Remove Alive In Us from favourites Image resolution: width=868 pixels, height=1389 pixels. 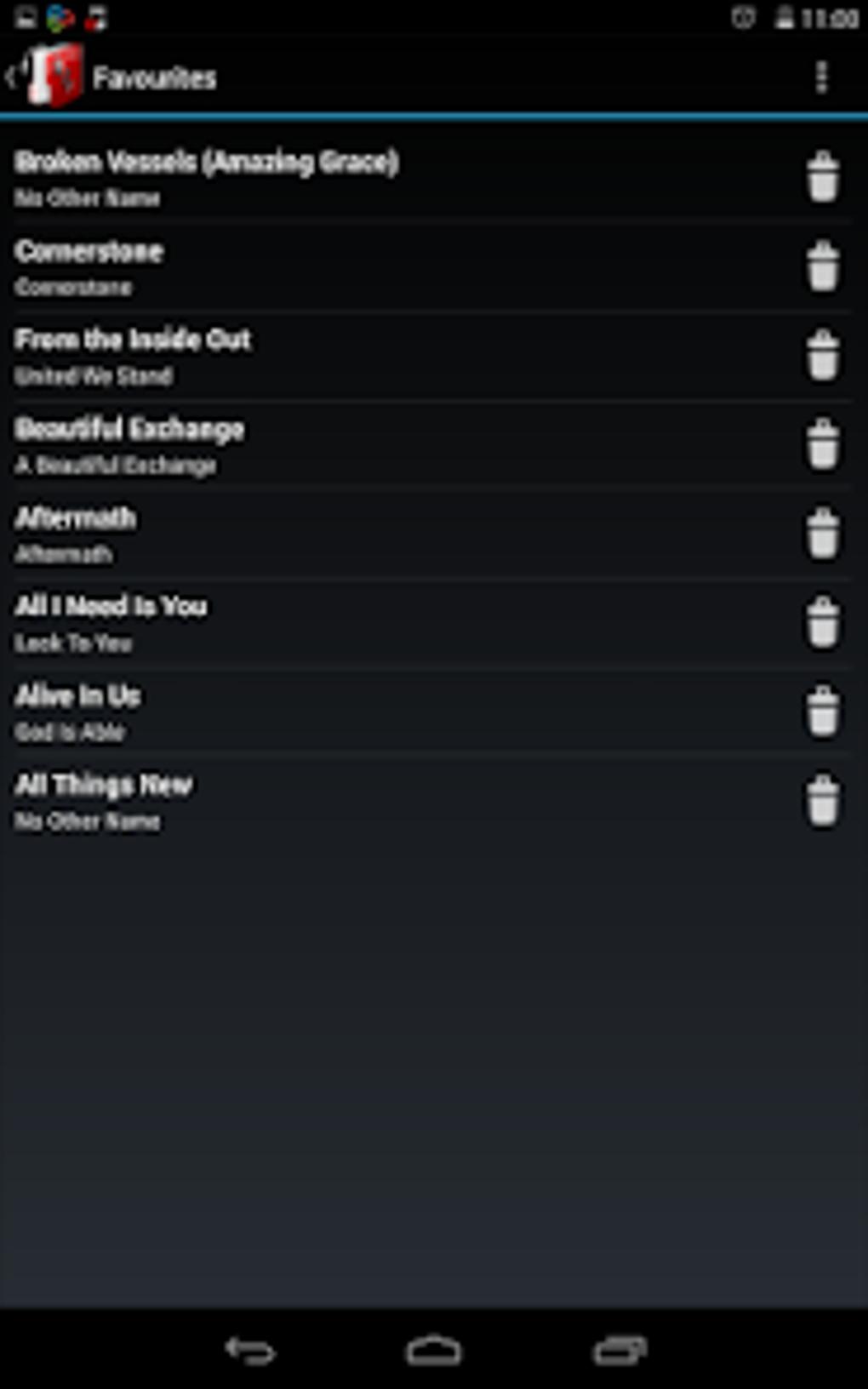point(822,712)
